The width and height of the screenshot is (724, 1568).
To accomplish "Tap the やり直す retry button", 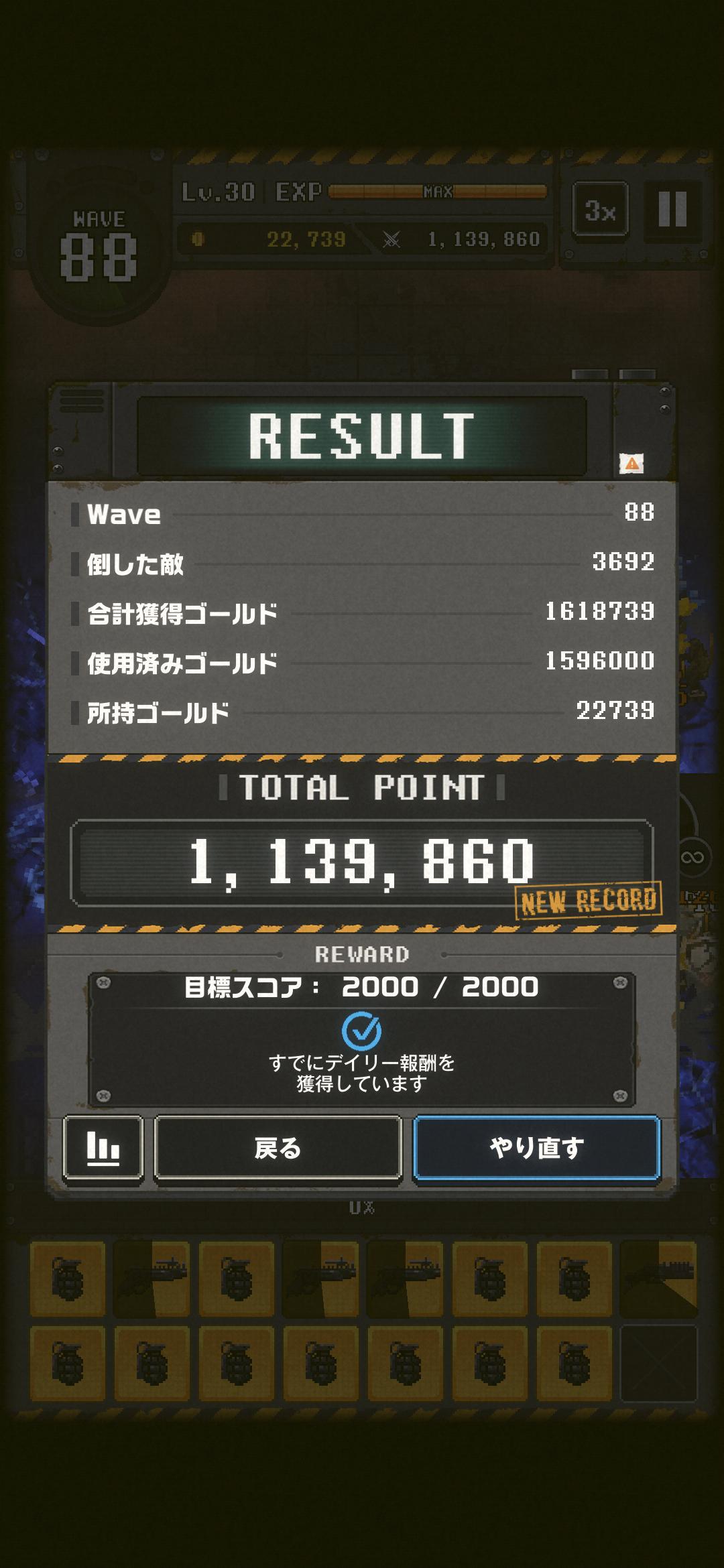I will point(536,1147).
